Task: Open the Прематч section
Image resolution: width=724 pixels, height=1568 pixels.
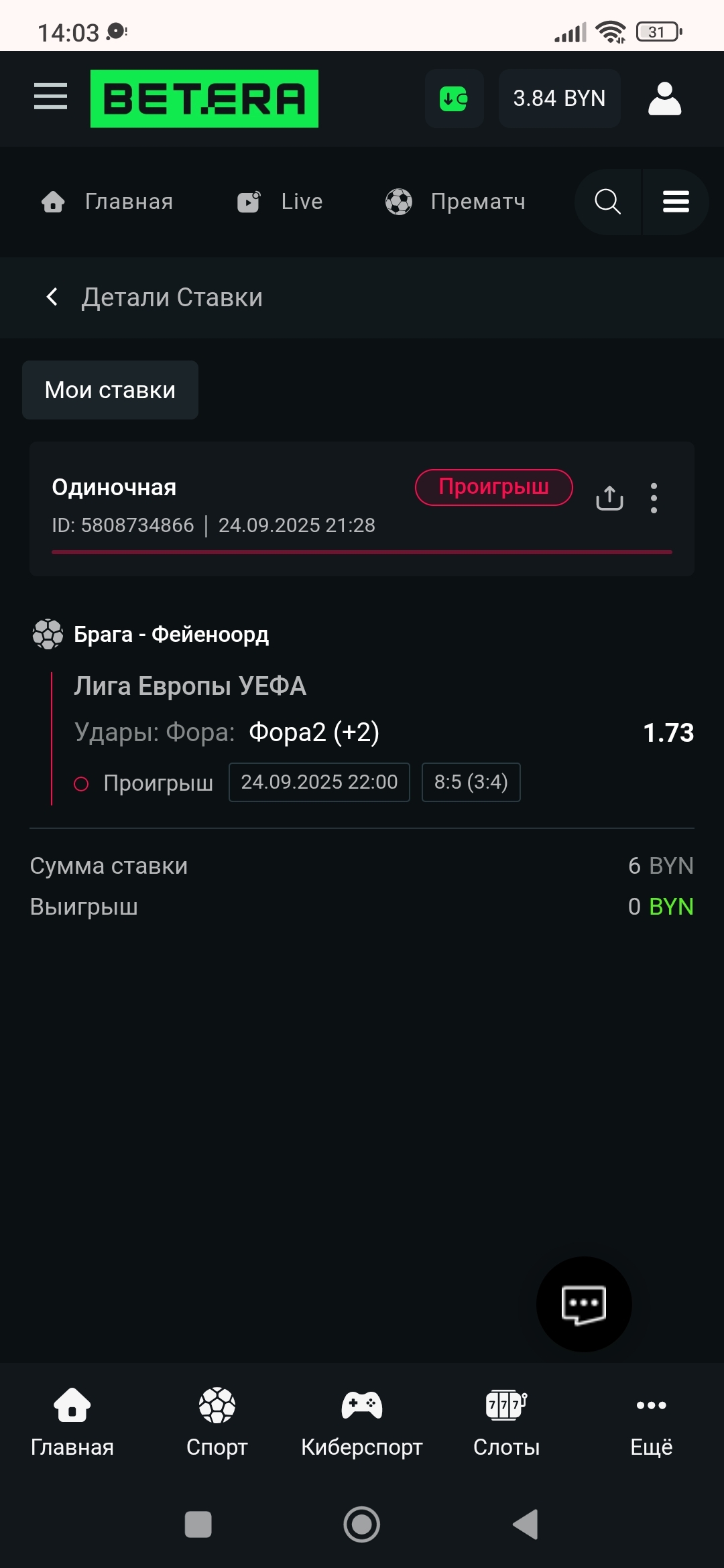Action: click(x=456, y=202)
